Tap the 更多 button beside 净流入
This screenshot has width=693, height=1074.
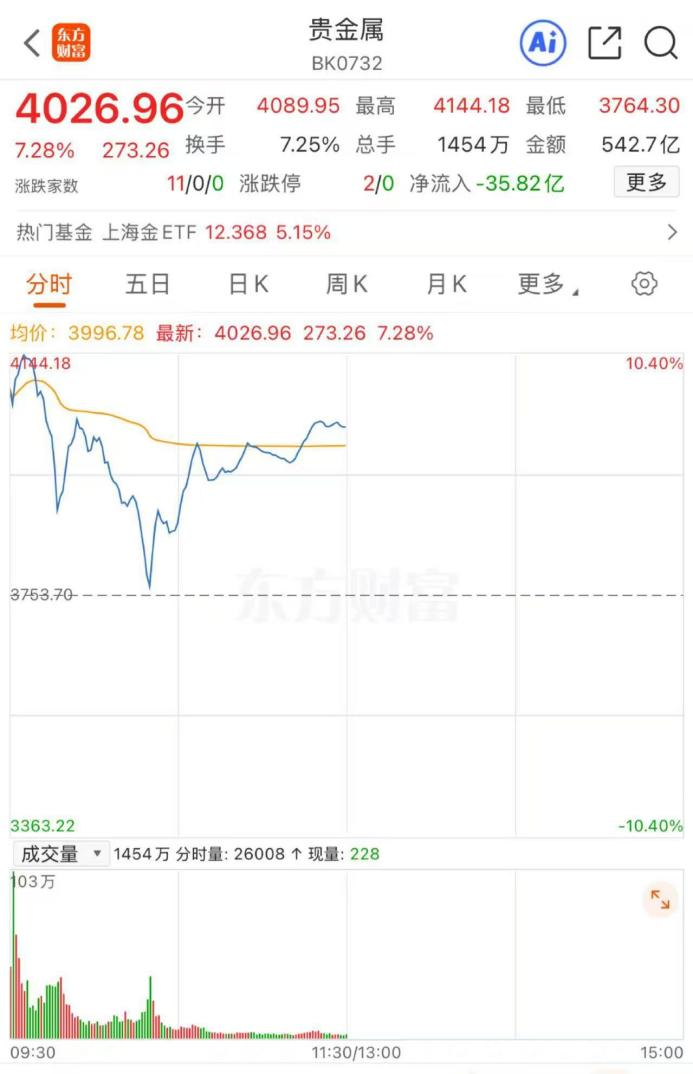(x=646, y=183)
